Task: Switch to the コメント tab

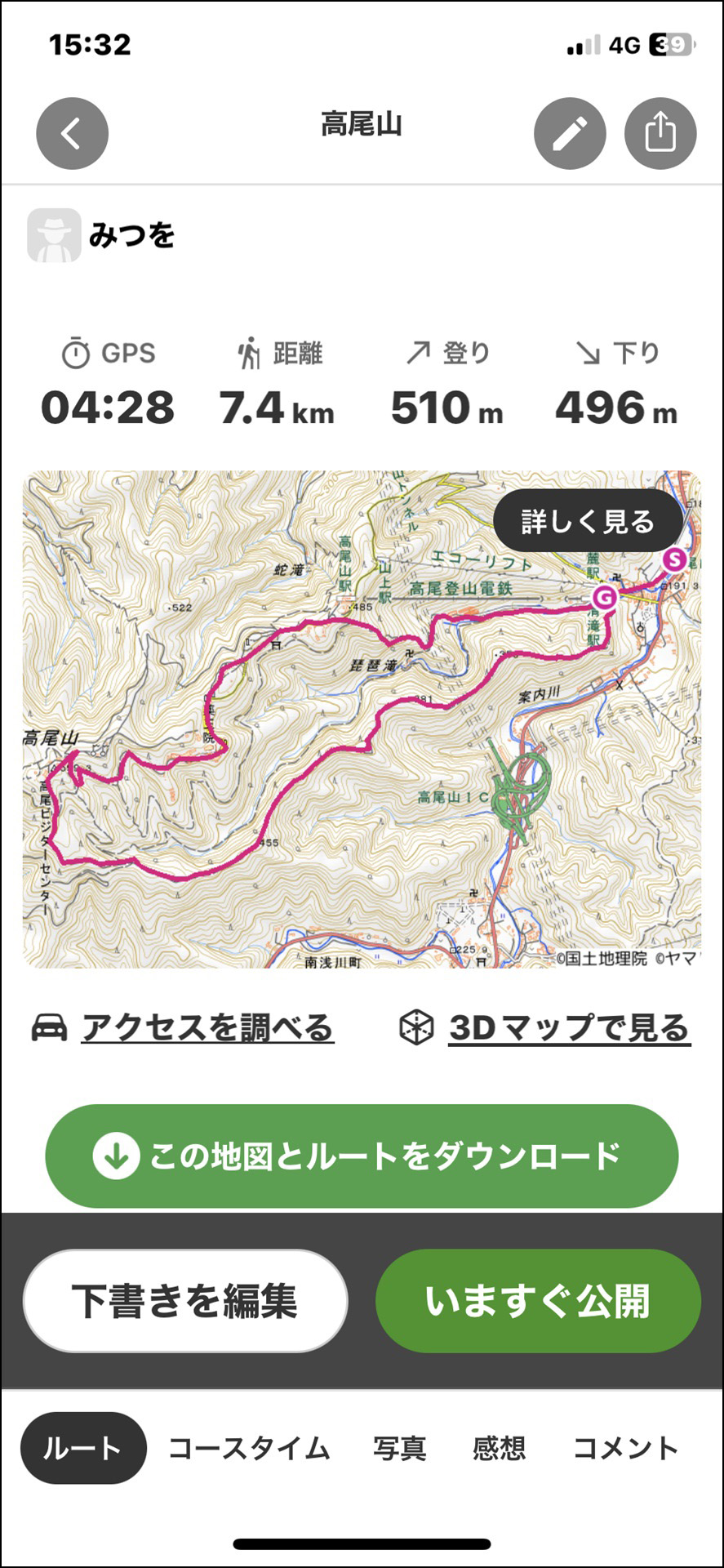Action: tap(626, 1448)
